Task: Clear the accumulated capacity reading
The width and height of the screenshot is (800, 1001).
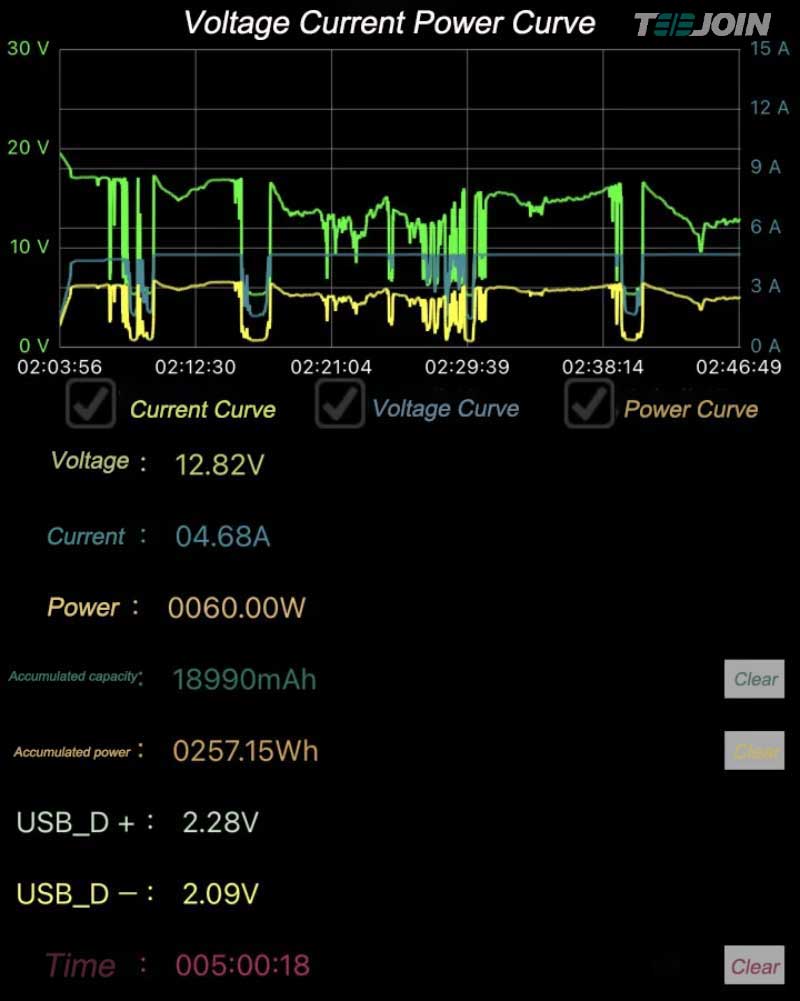Action: pyautogui.click(x=755, y=679)
